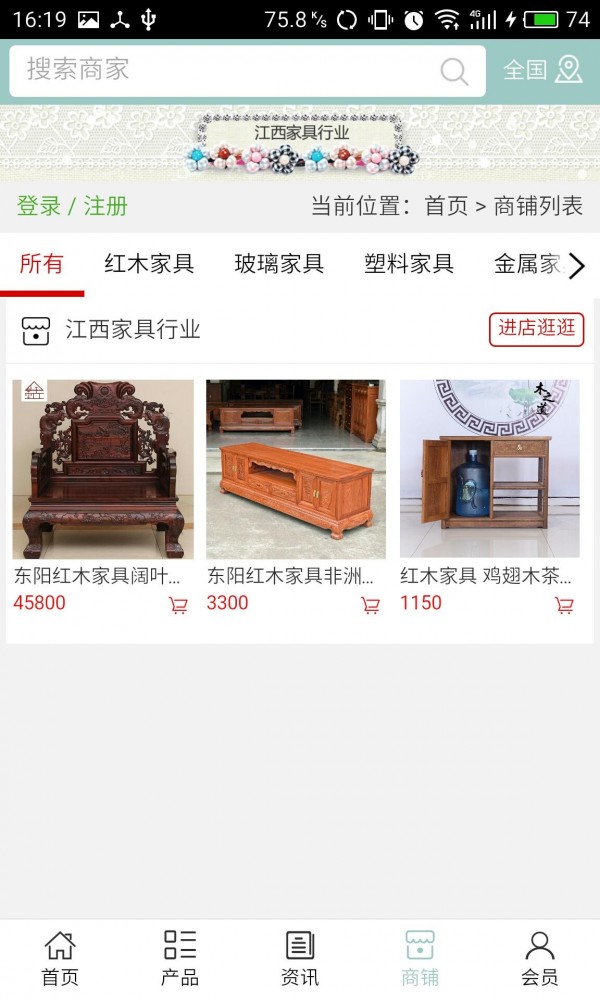The width and height of the screenshot is (600, 1000).
Task: Open the 1150 鸡翅木 tea cabinet product
Action: click(490, 469)
